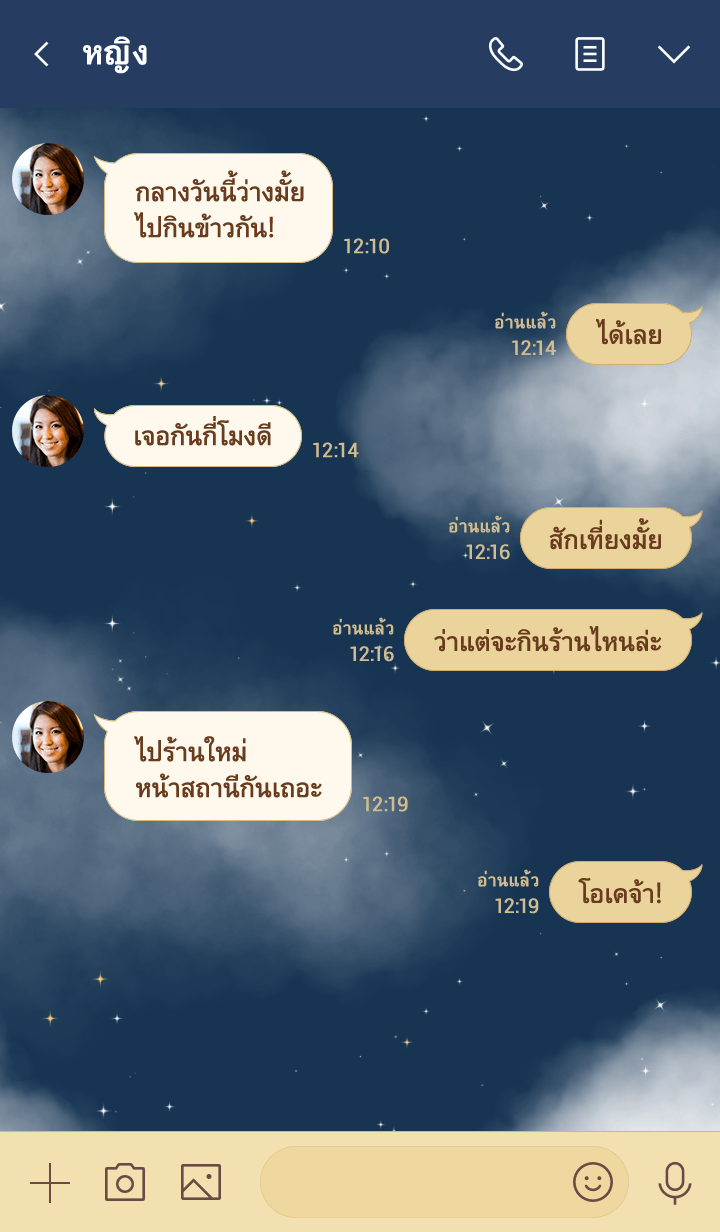Screen dimensions: 720x1232
Task: Go back from the chat with หญิง
Action: pos(41,54)
